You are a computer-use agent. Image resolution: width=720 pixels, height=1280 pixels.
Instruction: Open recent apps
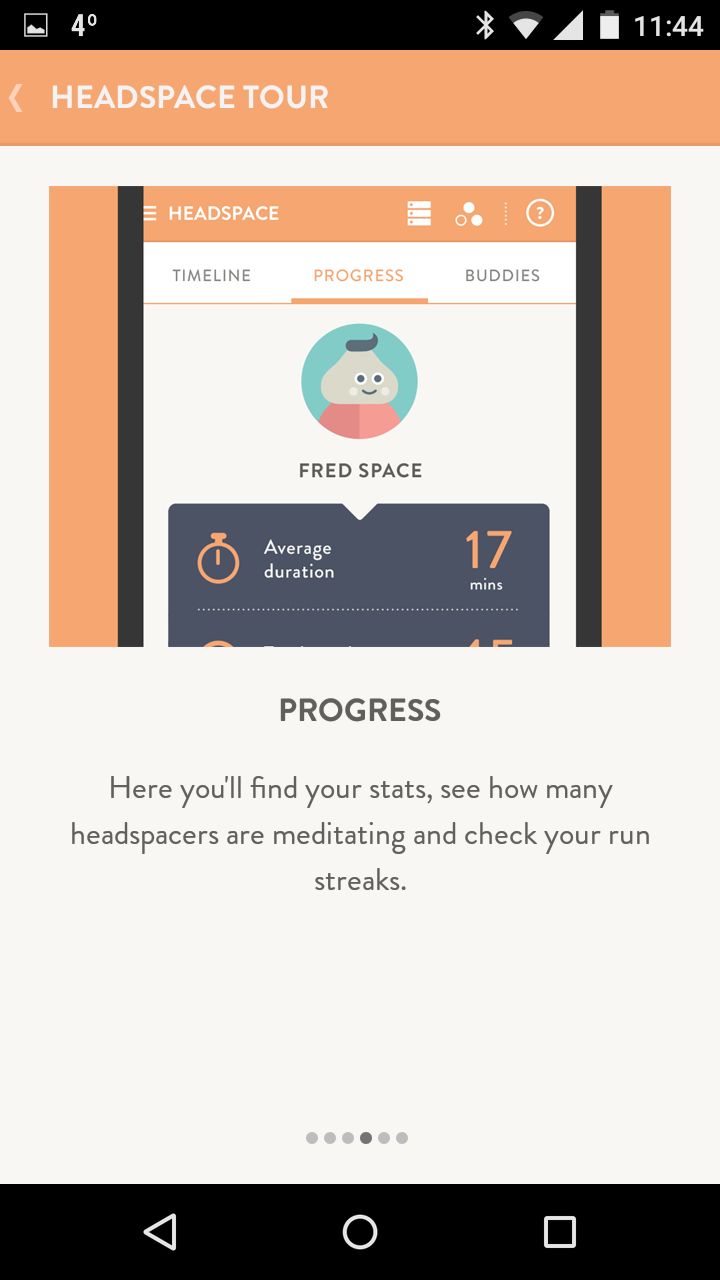pyautogui.click(x=560, y=1232)
